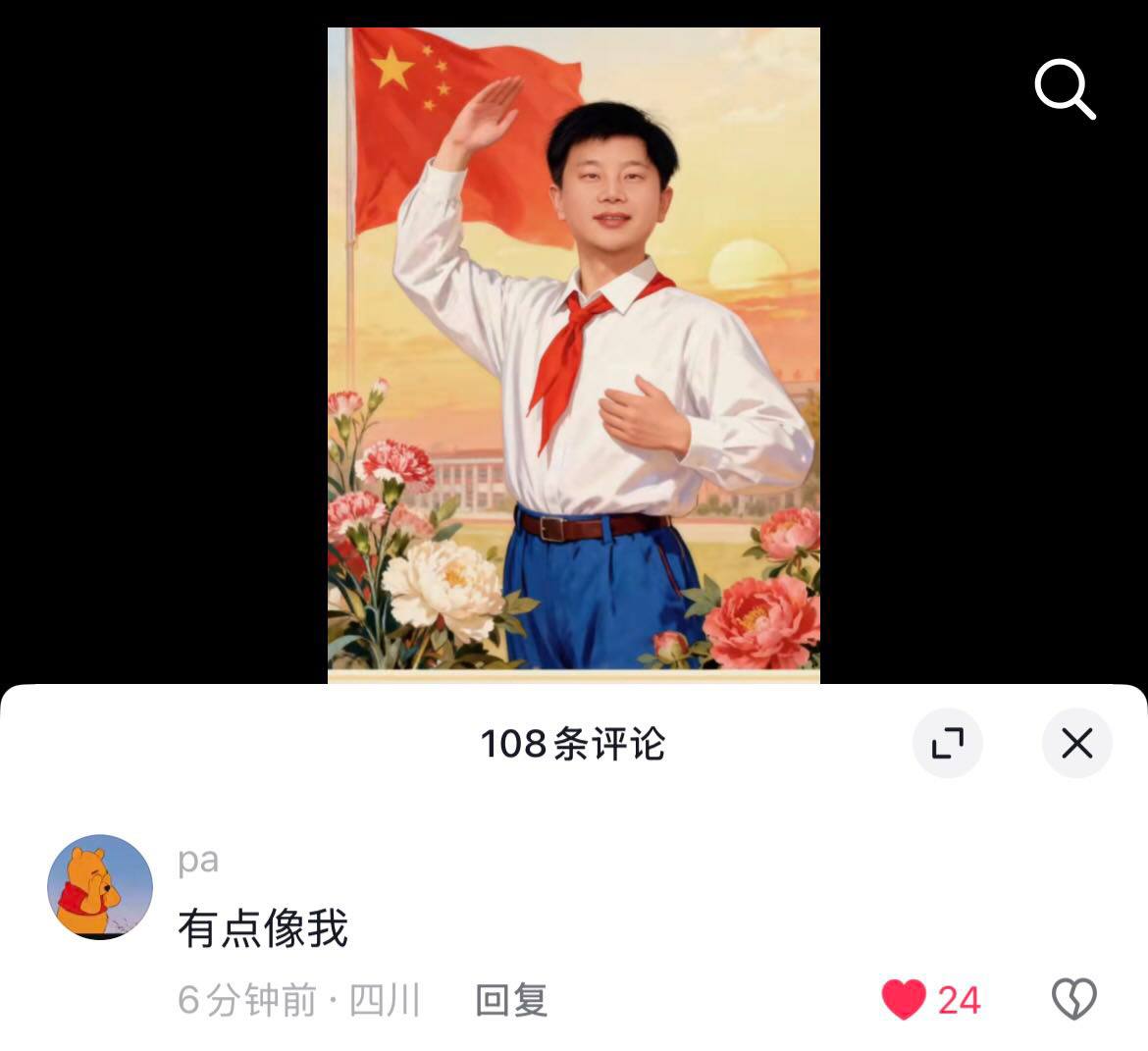Image resolution: width=1148 pixels, height=1051 pixels.
Task: Open the search magnifier icon
Action: [x=1065, y=89]
